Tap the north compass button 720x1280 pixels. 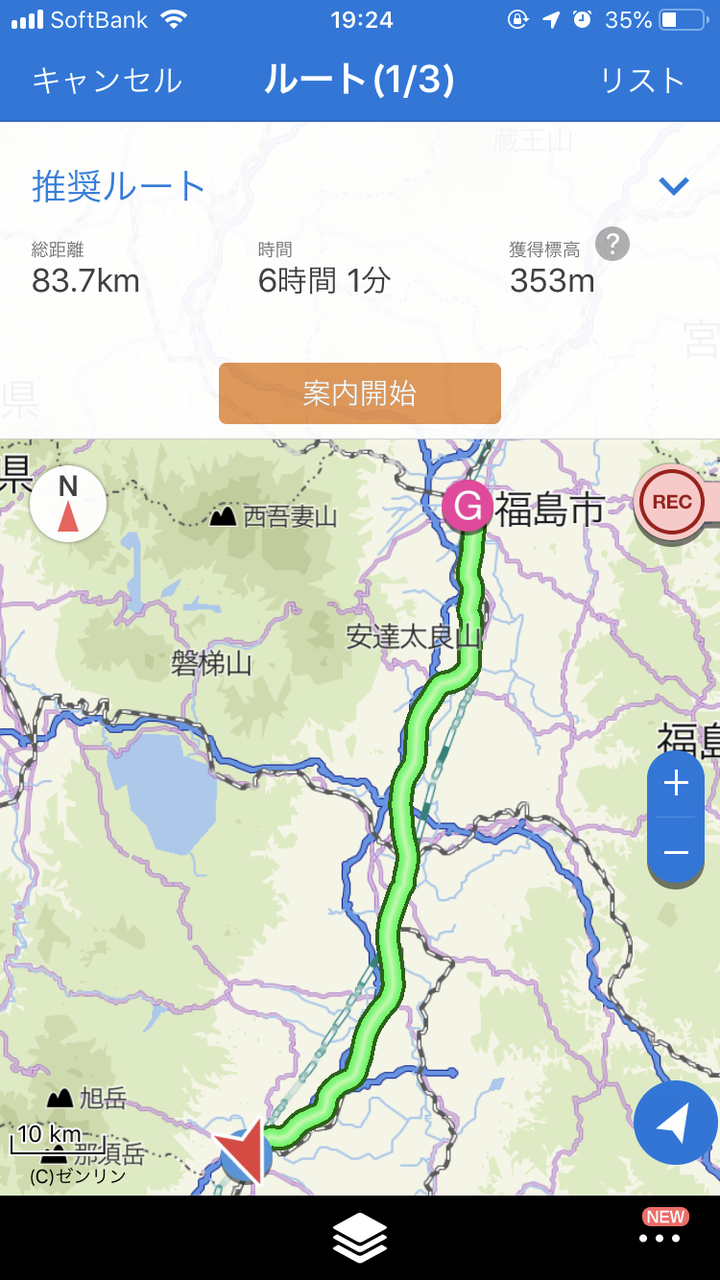click(x=68, y=503)
